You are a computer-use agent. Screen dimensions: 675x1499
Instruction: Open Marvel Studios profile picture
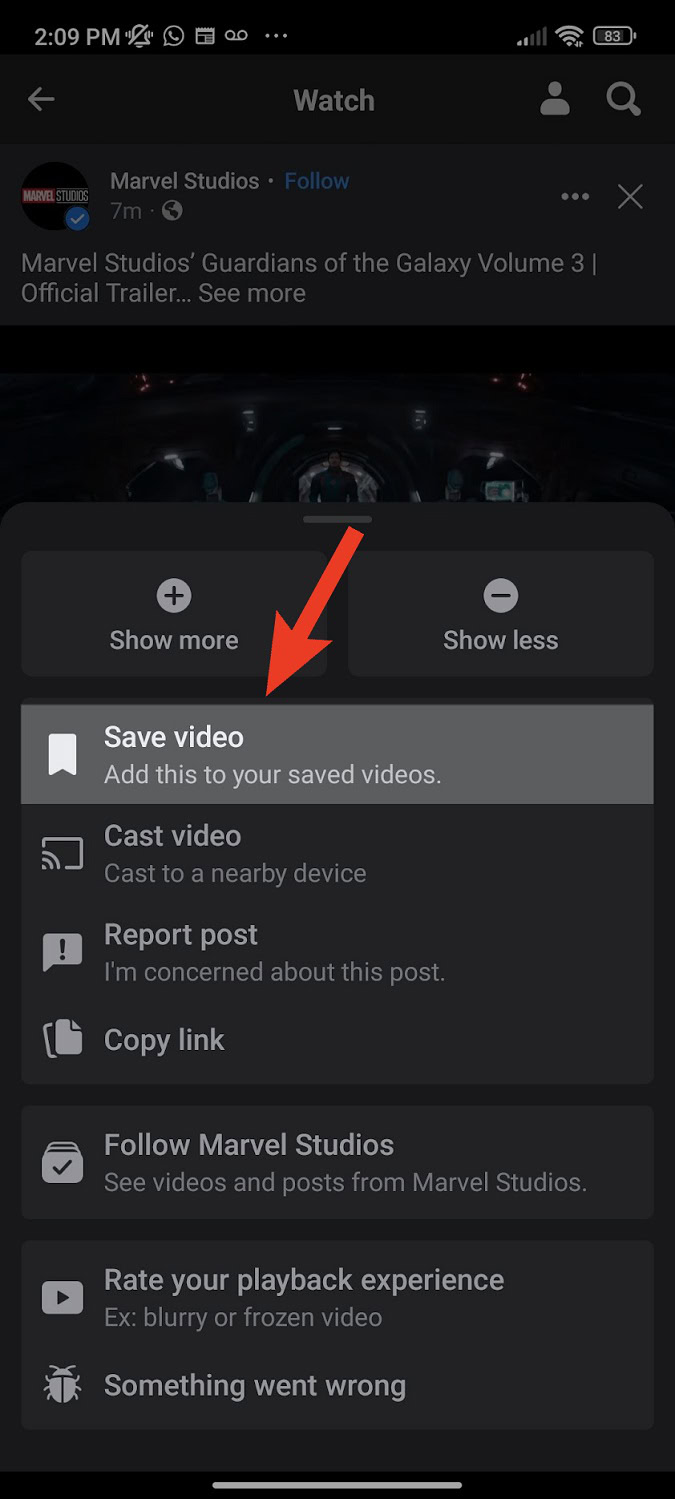pyautogui.click(x=56, y=196)
